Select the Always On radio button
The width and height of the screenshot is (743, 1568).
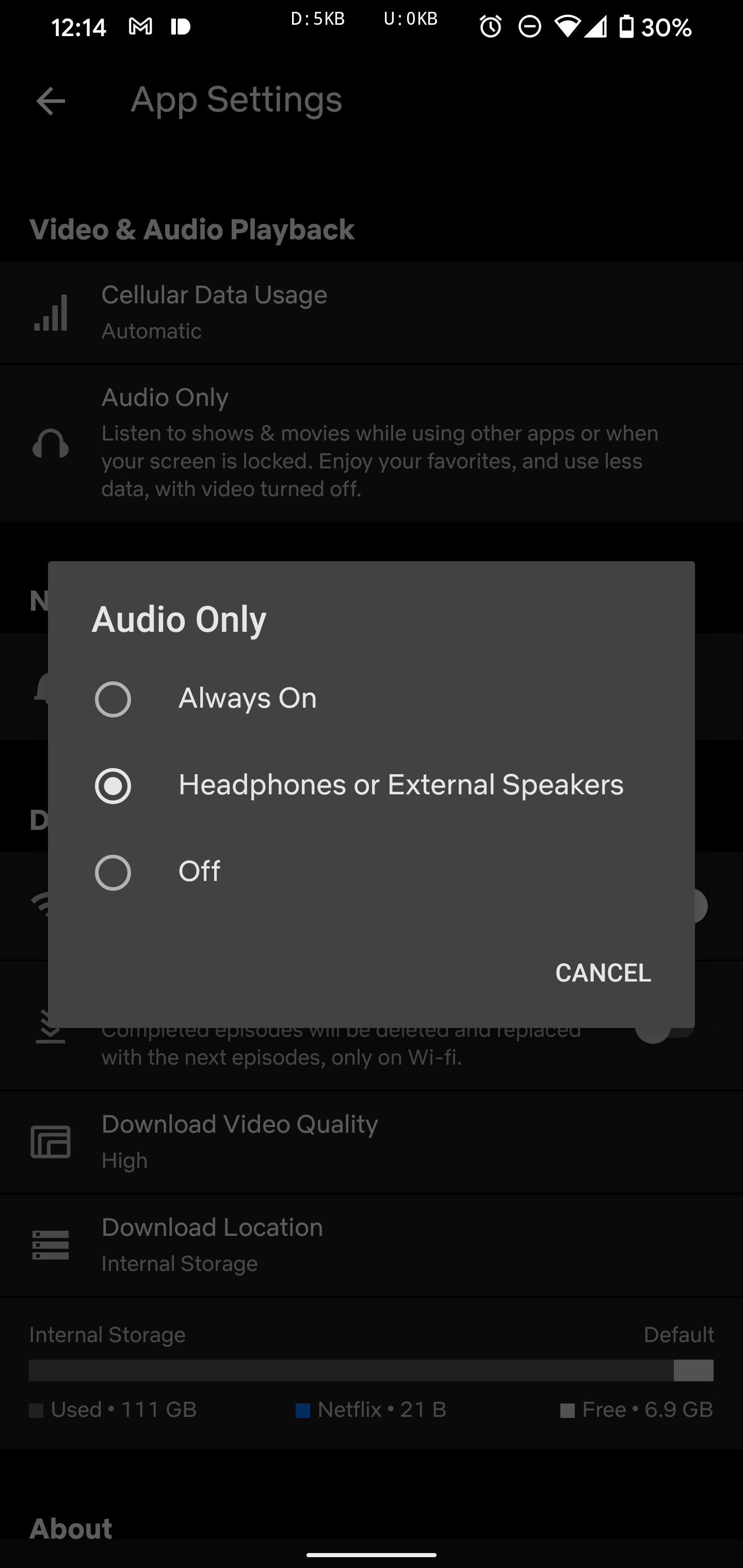tap(114, 699)
